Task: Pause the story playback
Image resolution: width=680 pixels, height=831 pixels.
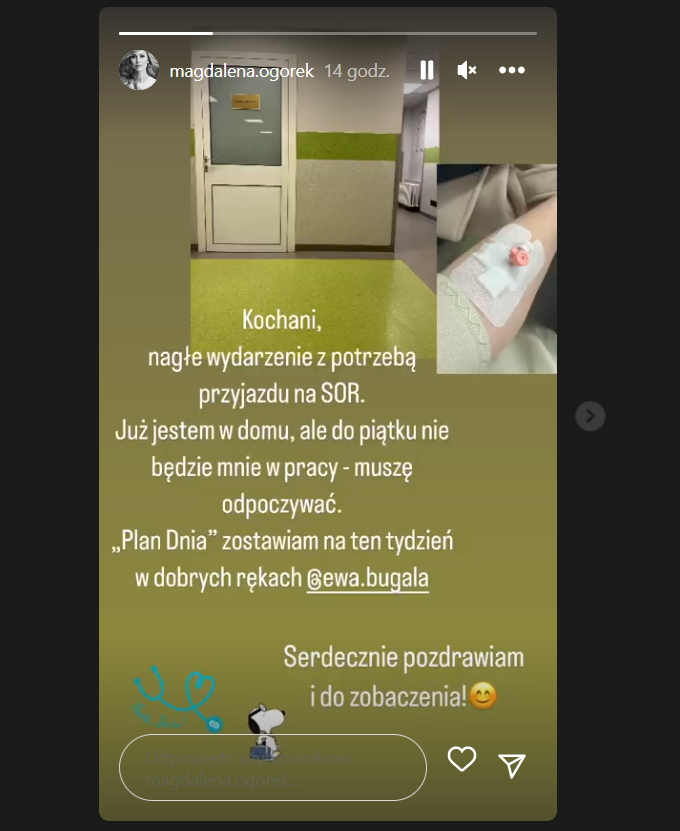Action: tap(427, 70)
